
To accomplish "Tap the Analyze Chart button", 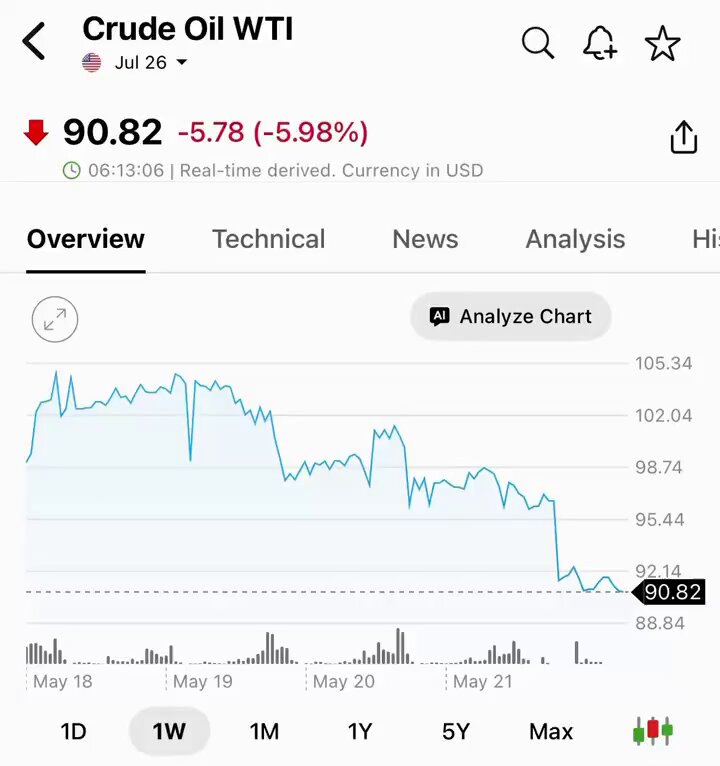I will pos(511,317).
